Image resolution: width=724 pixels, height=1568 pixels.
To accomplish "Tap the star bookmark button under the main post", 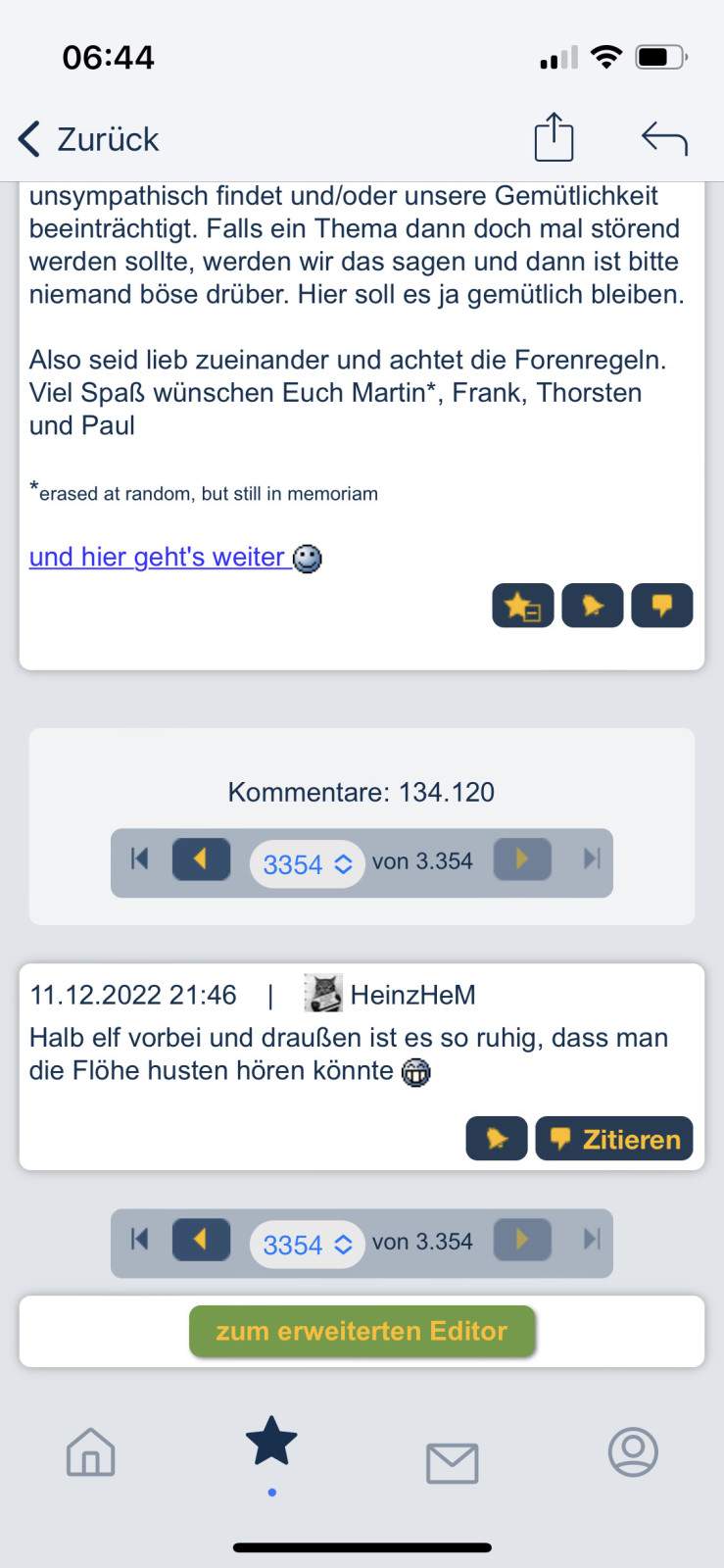I will [x=523, y=606].
